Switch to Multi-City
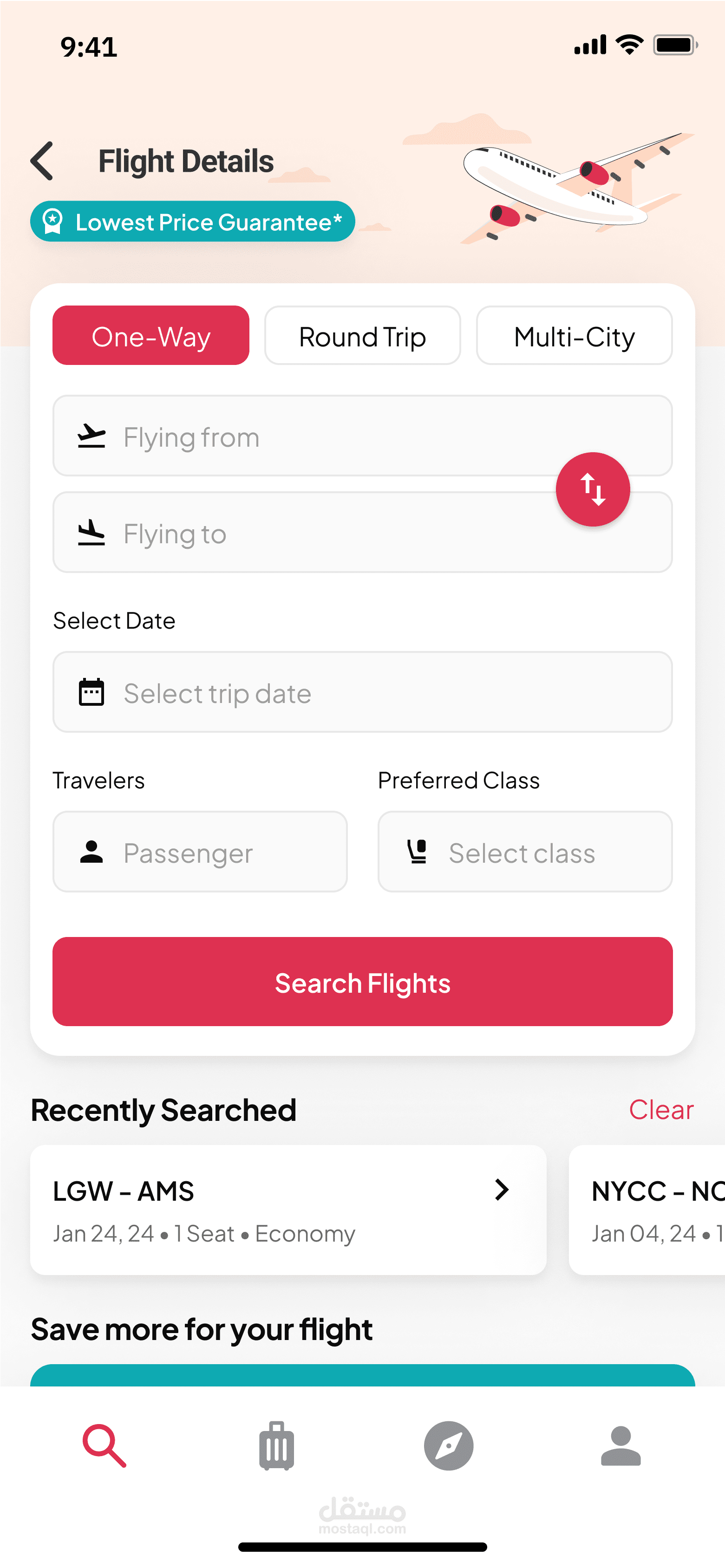Image resolution: width=725 pixels, height=1568 pixels. [x=574, y=335]
